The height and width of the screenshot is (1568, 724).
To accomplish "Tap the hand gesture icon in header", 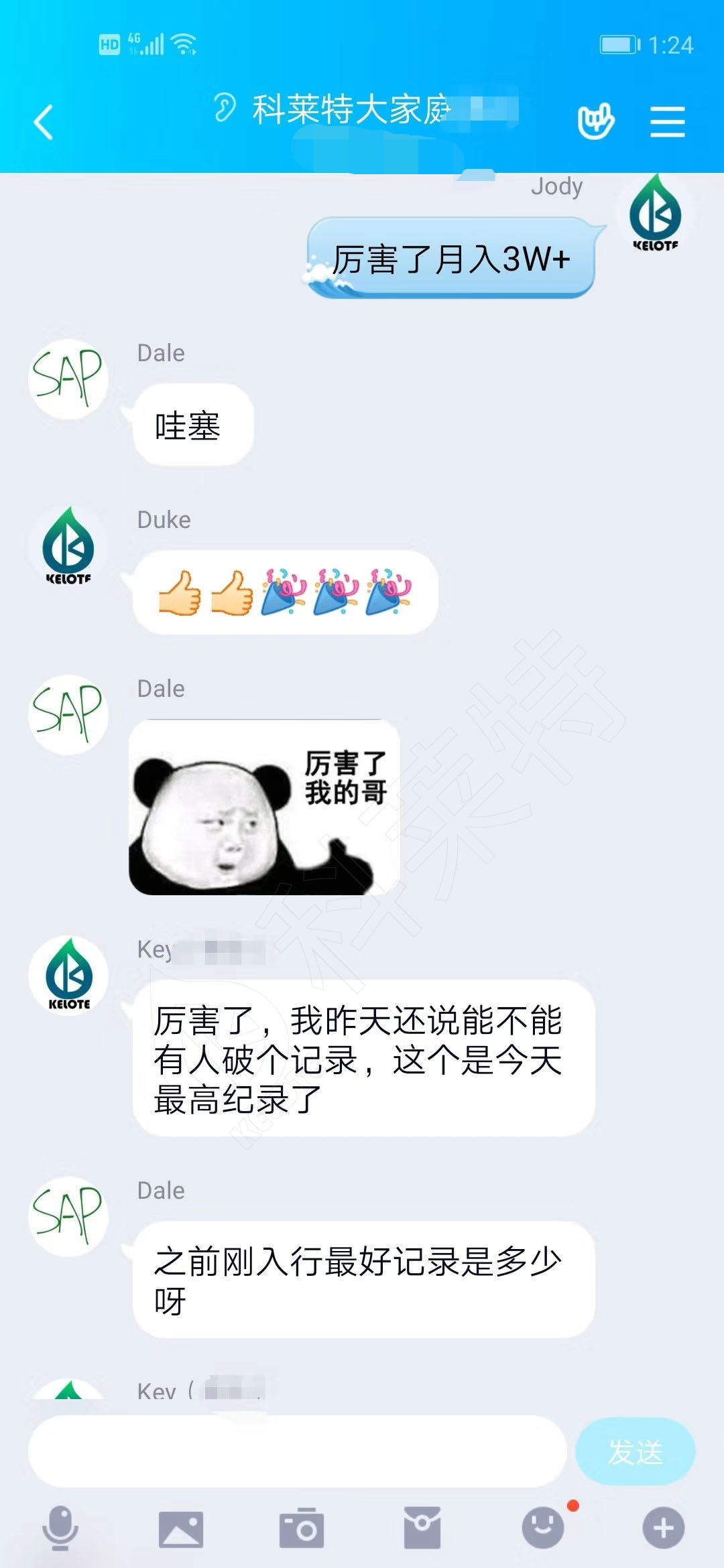I will coord(595,122).
